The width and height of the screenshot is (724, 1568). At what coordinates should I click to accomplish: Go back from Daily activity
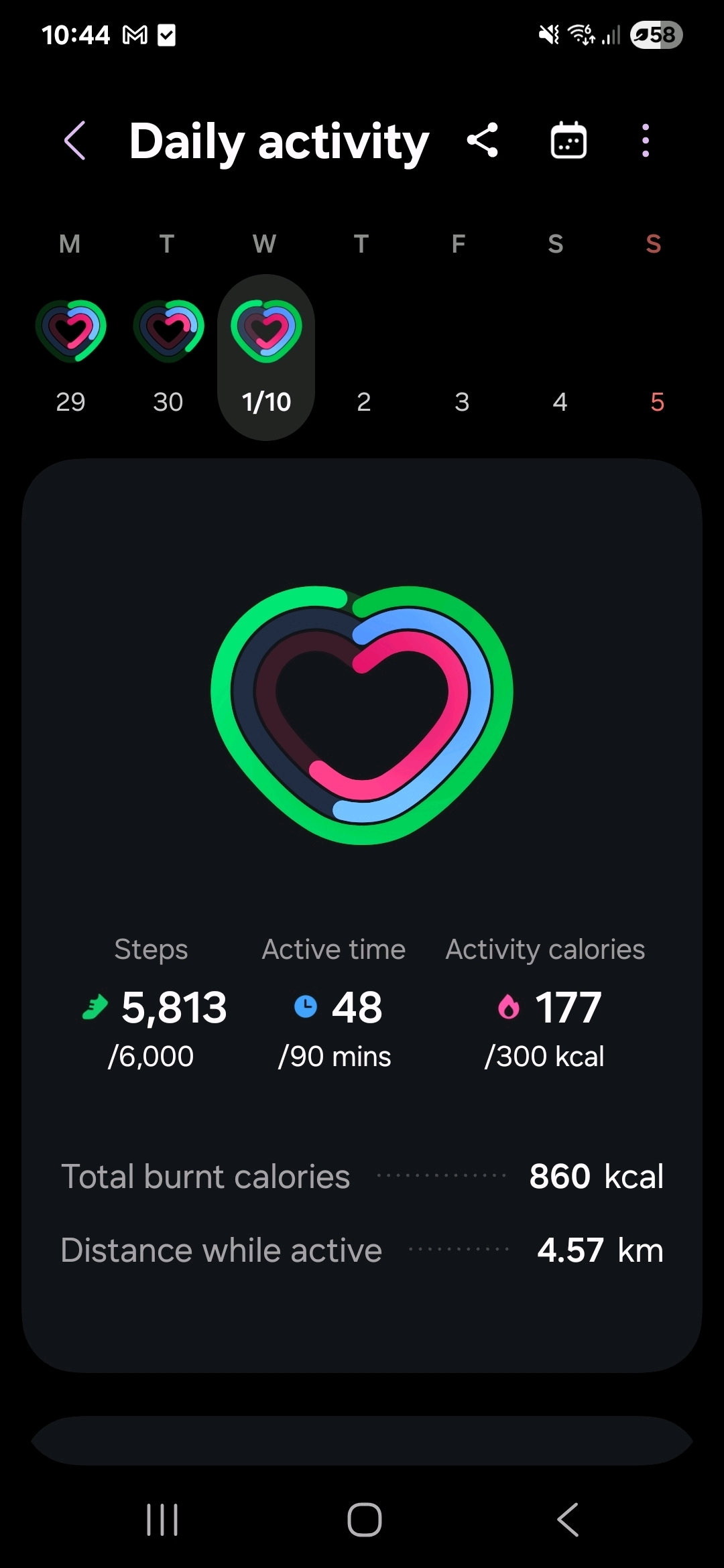[x=75, y=141]
